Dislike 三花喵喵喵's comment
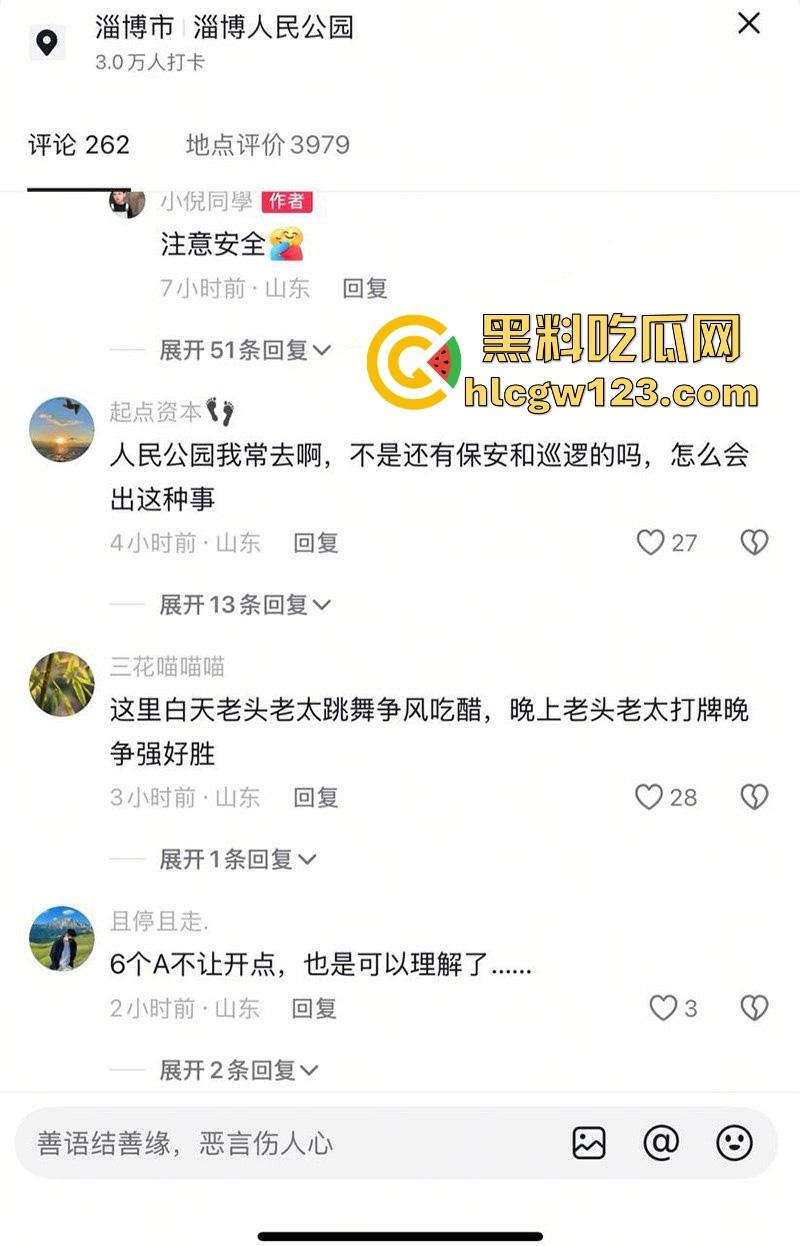This screenshot has width=800, height=1246. coord(753,797)
